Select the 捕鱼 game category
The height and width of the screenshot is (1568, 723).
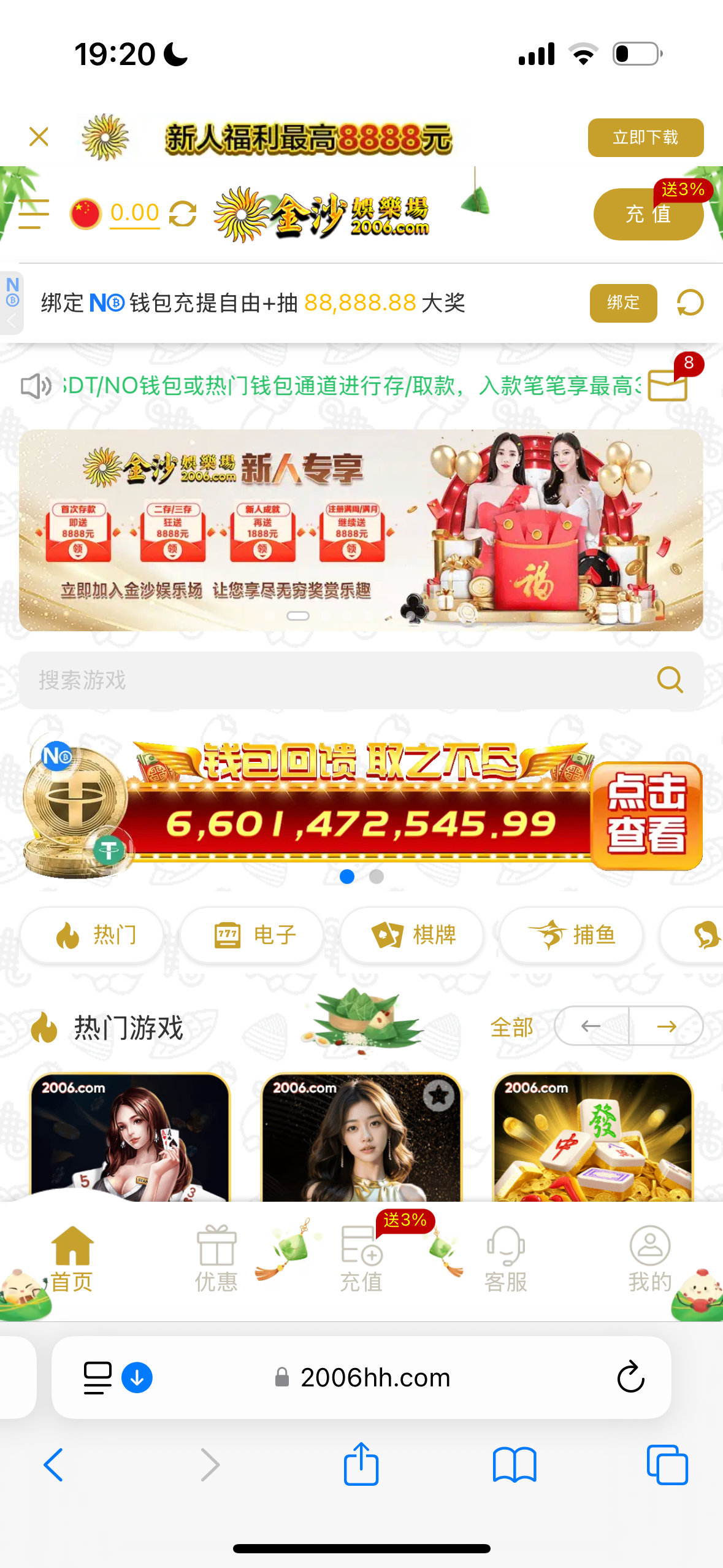[572, 935]
